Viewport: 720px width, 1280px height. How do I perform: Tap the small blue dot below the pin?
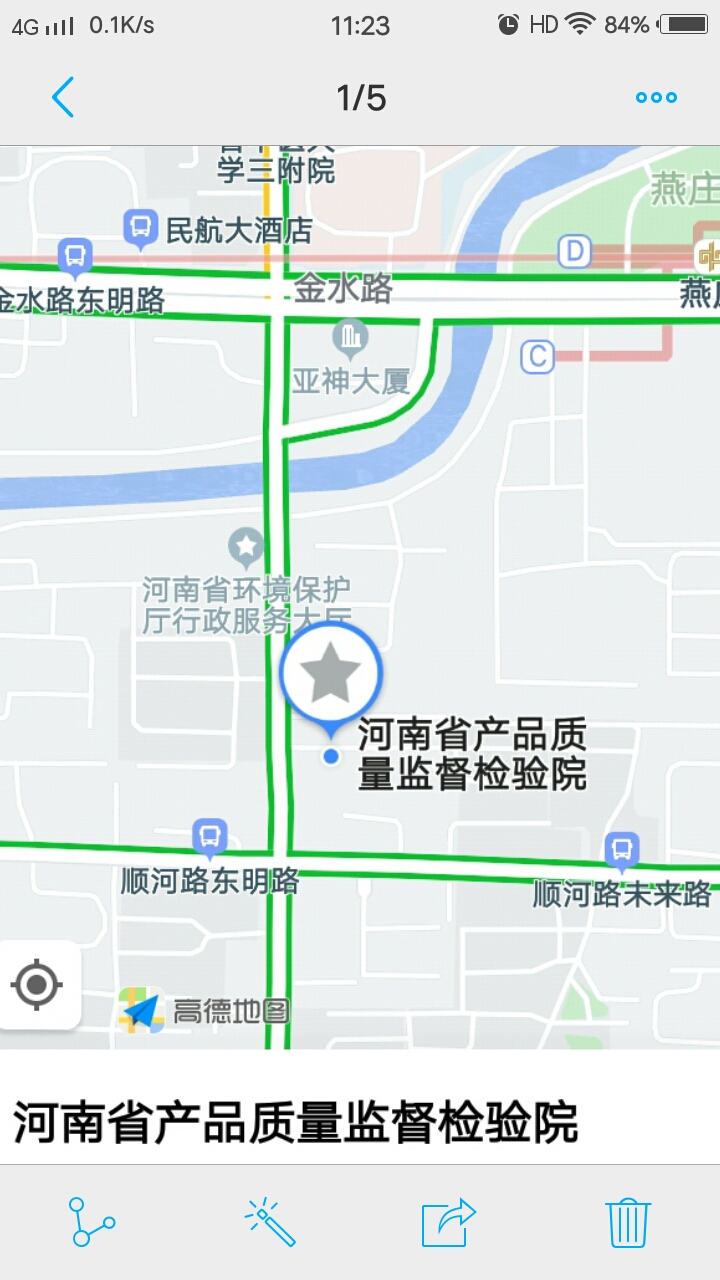[x=331, y=755]
